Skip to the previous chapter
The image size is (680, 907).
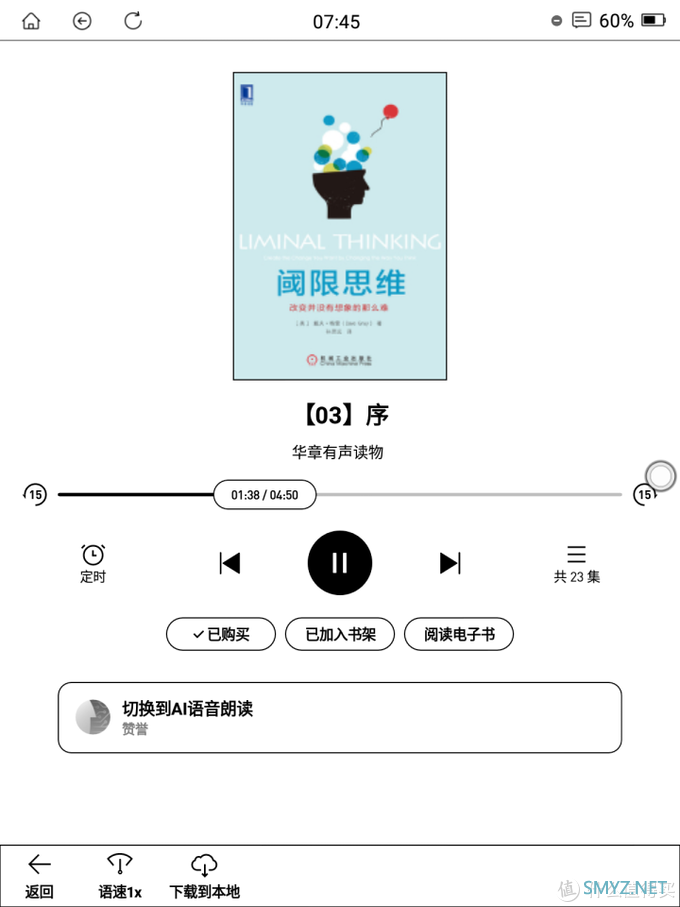coord(230,563)
